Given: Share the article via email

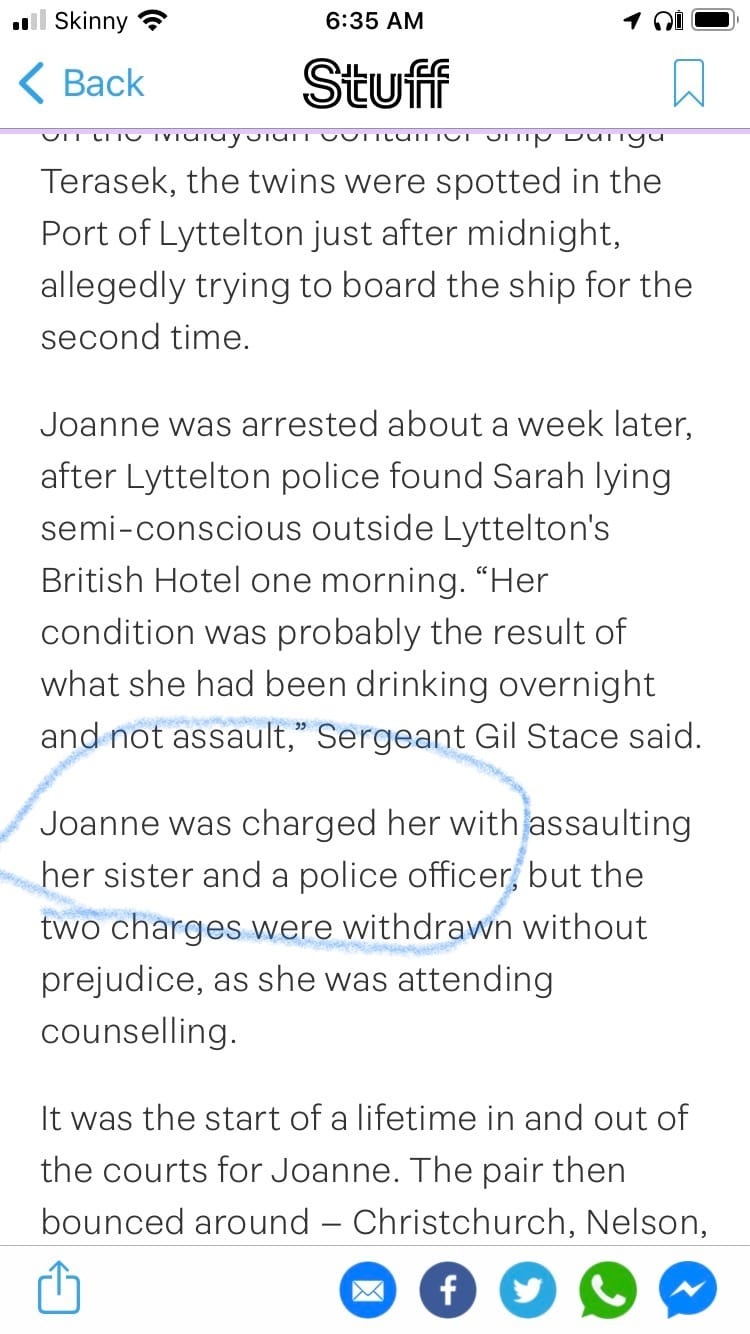Looking at the screenshot, I should coord(368,1291).
